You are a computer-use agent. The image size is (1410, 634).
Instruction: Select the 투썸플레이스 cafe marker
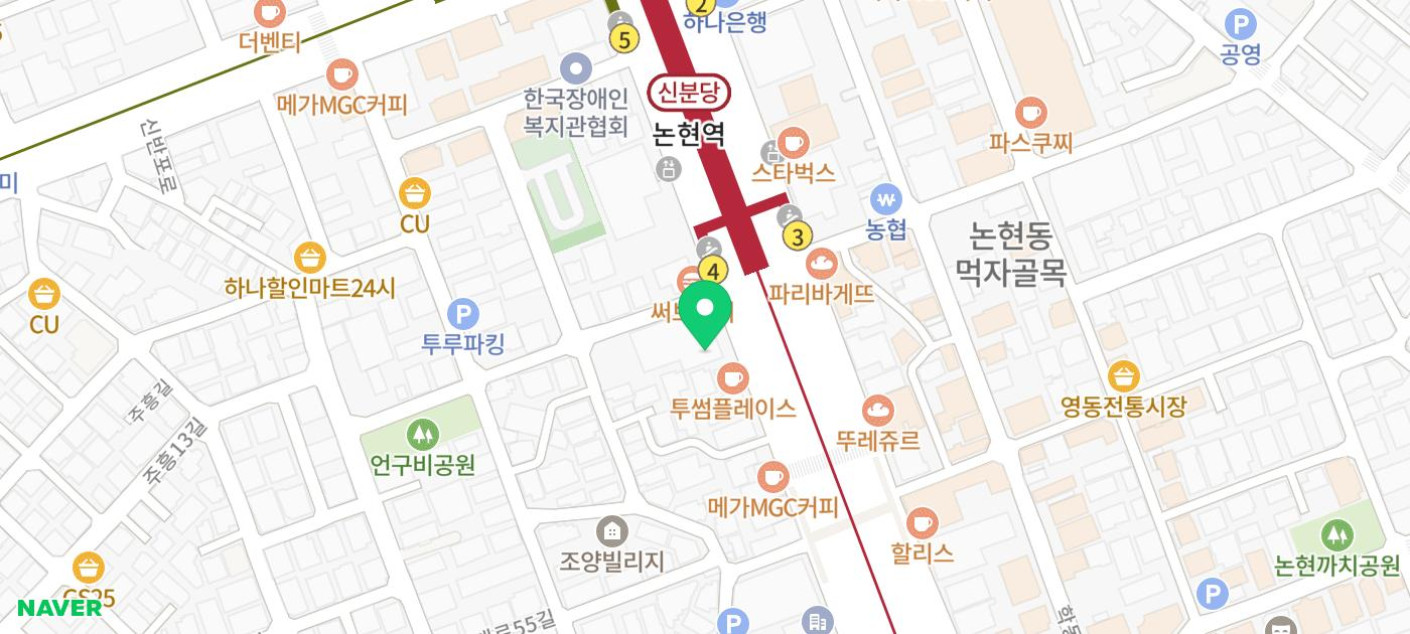click(733, 378)
